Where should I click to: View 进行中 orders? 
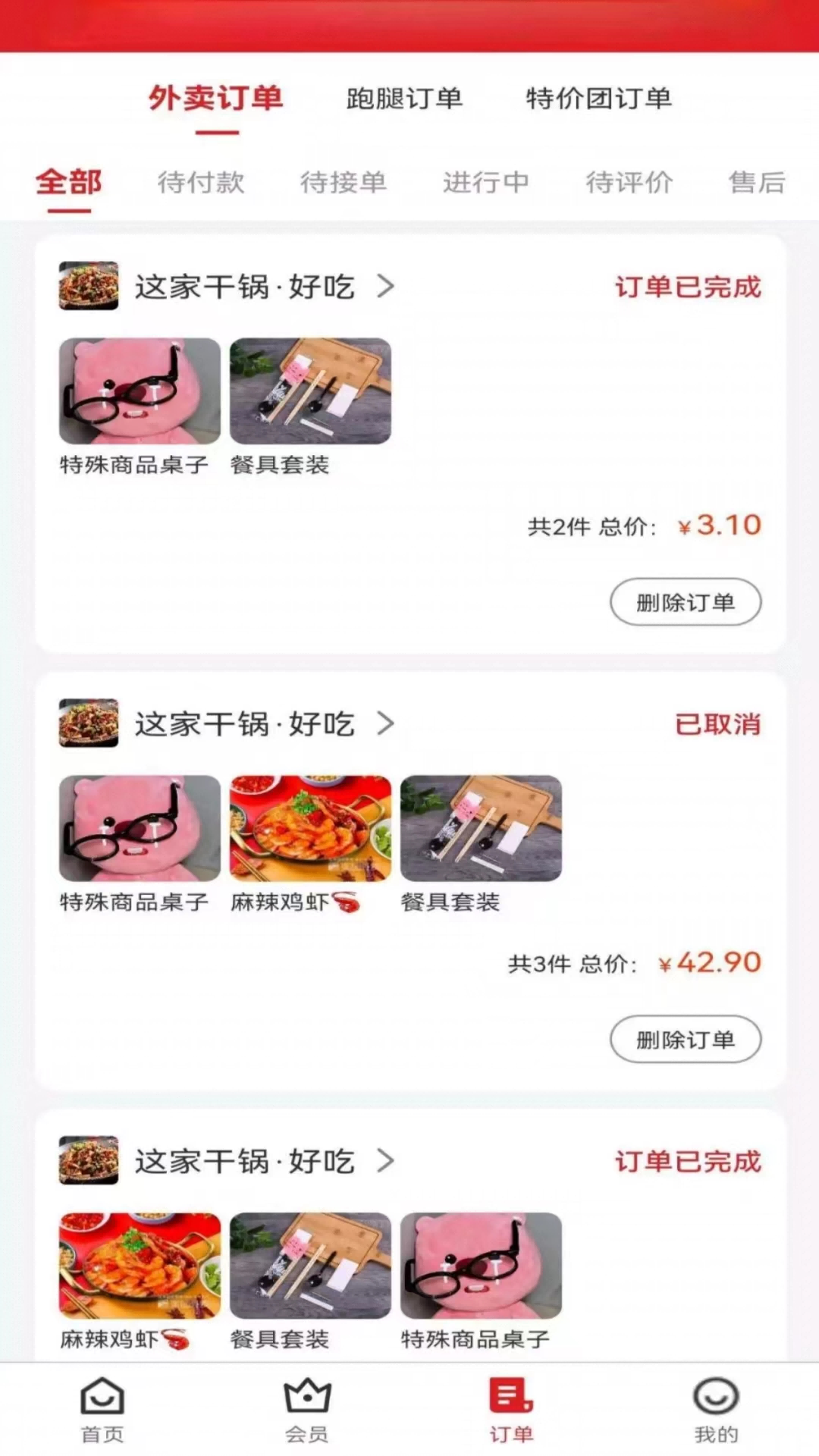tap(486, 182)
